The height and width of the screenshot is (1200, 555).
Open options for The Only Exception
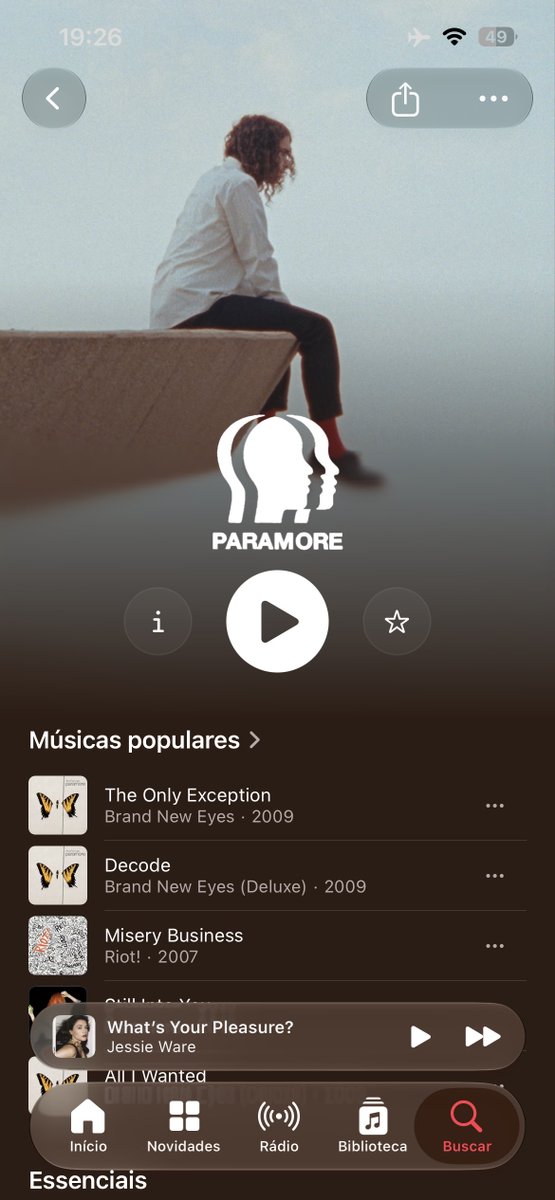pyautogui.click(x=495, y=806)
